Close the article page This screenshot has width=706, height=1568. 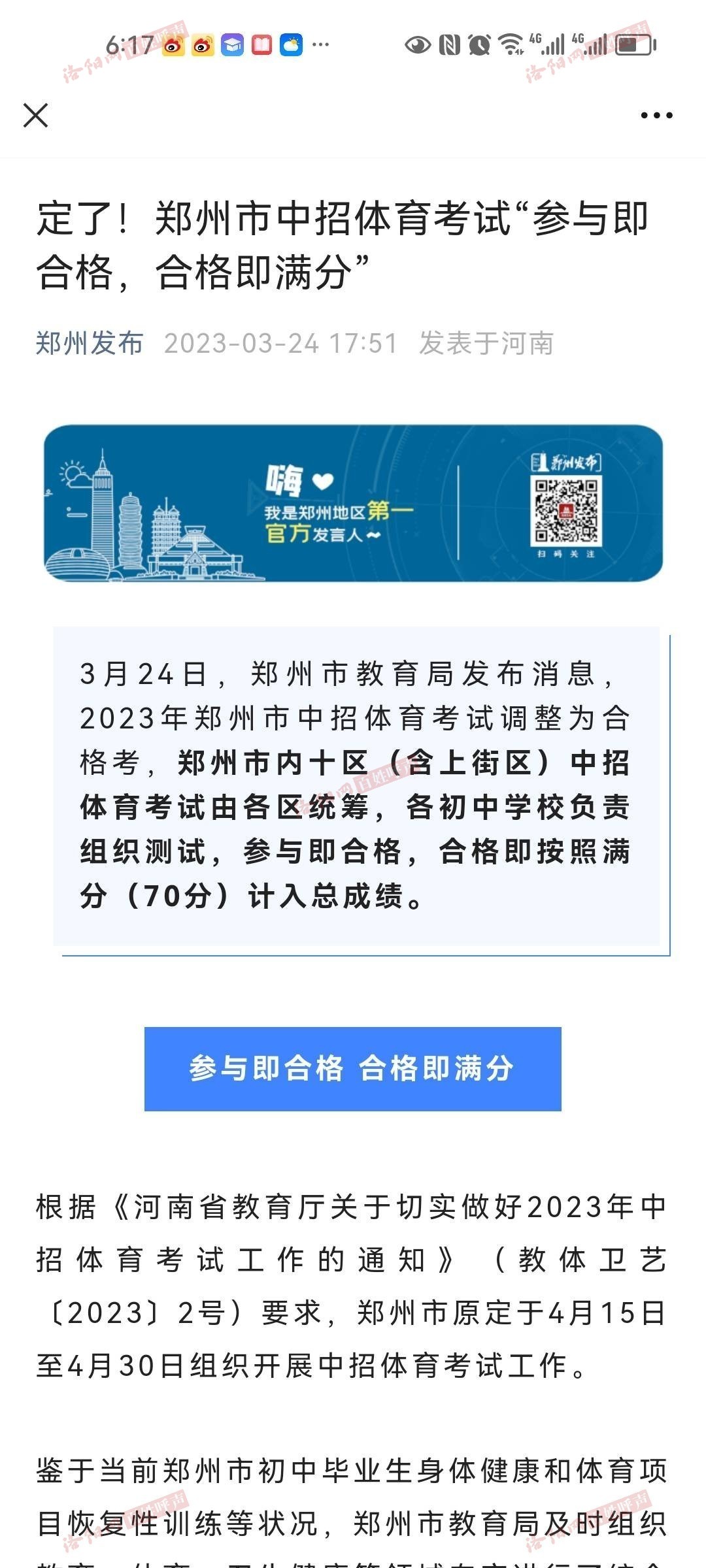click(x=35, y=116)
